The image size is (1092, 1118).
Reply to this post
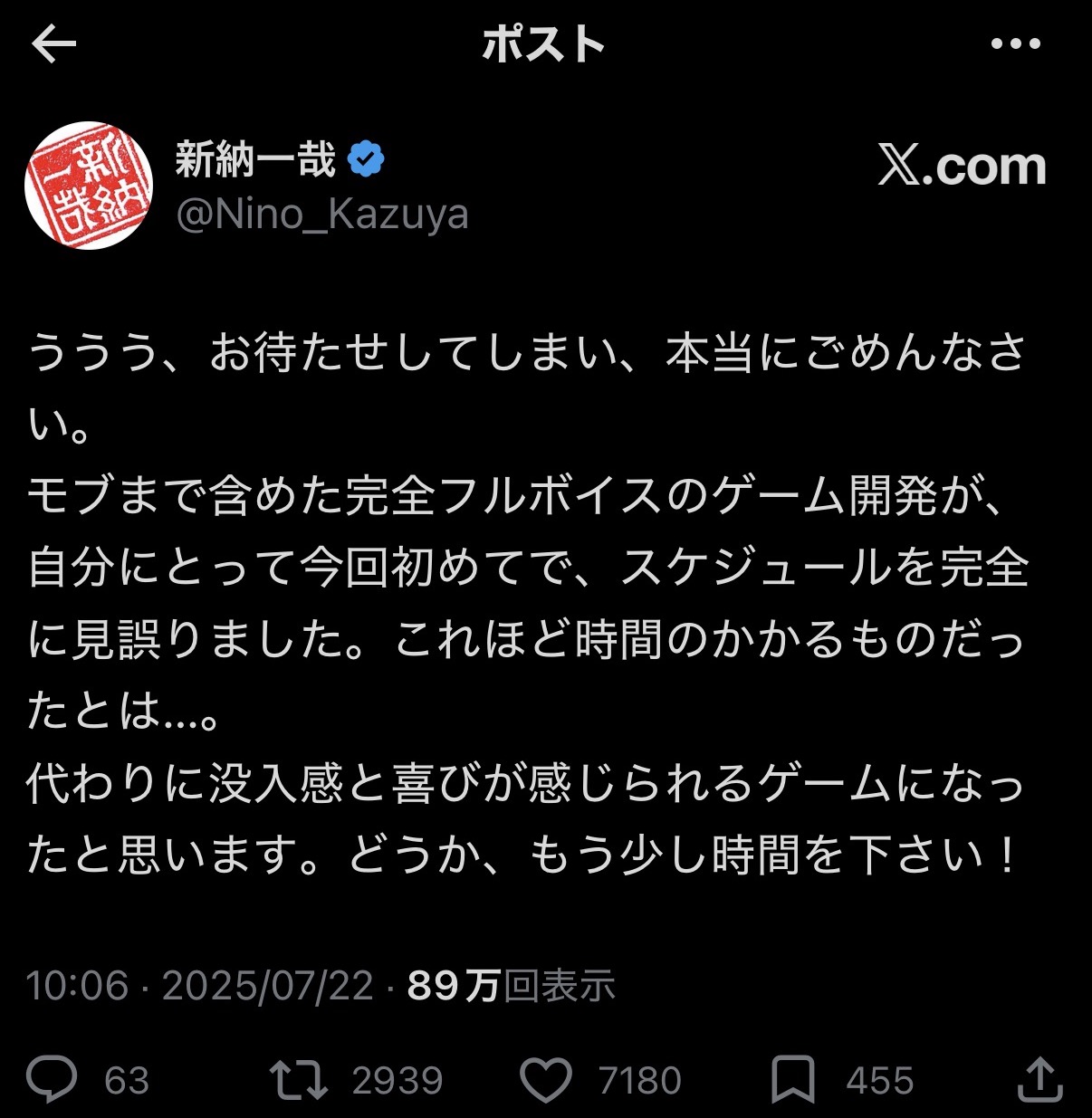pos(53,1079)
